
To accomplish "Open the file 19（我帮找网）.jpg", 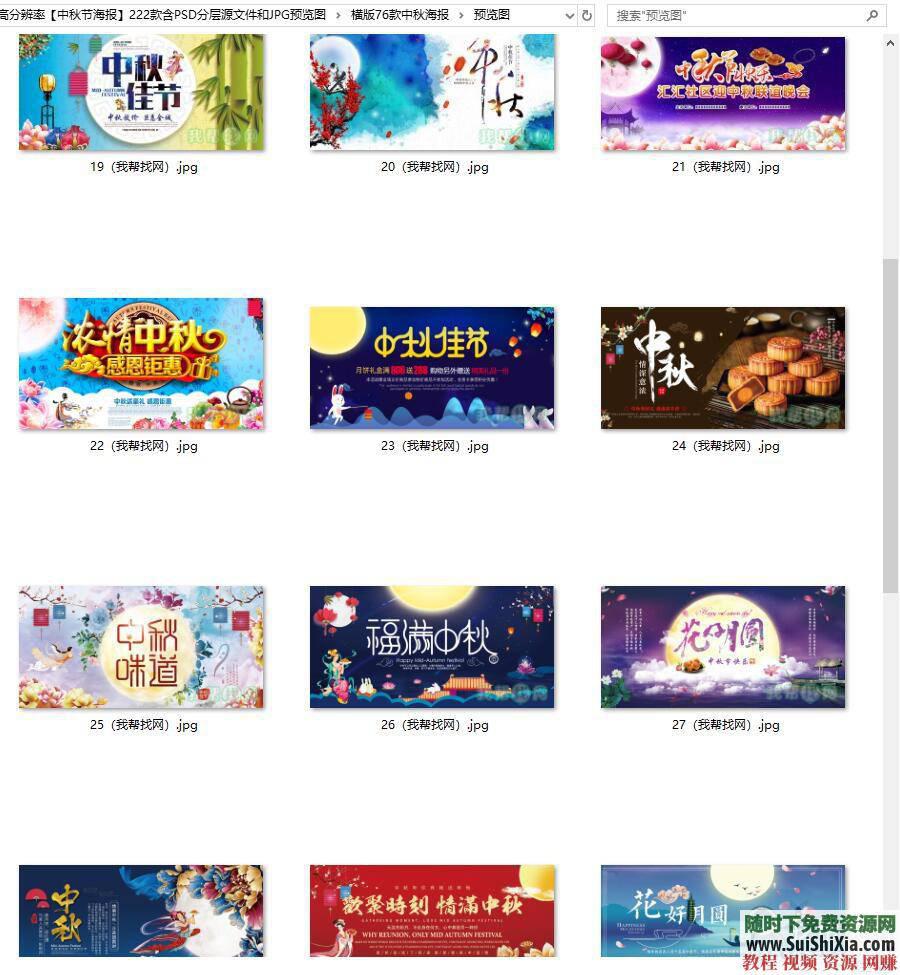I will pos(141,93).
